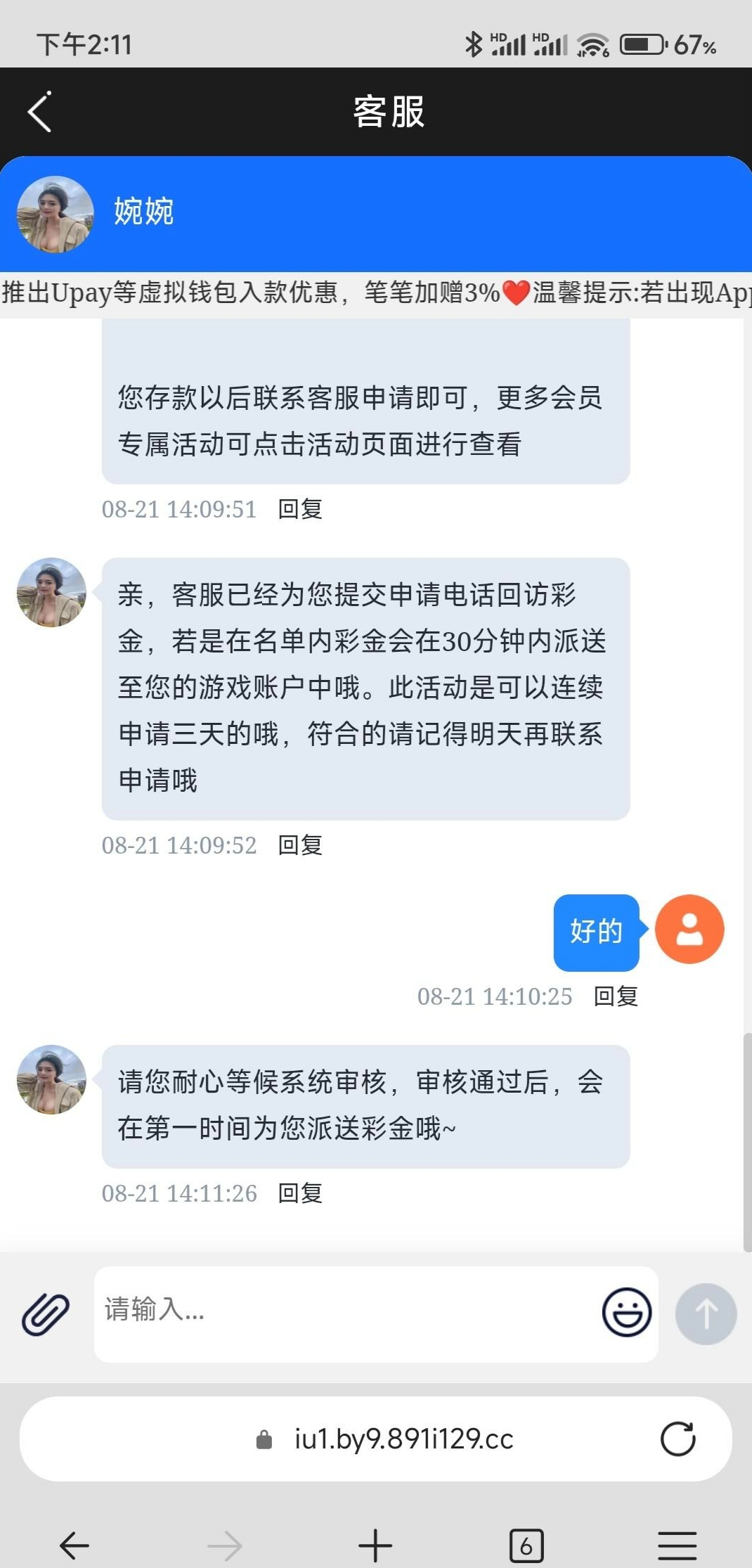This screenshot has width=752, height=1568.
Task: Reply to the 14:09:51 message
Action: click(300, 509)
